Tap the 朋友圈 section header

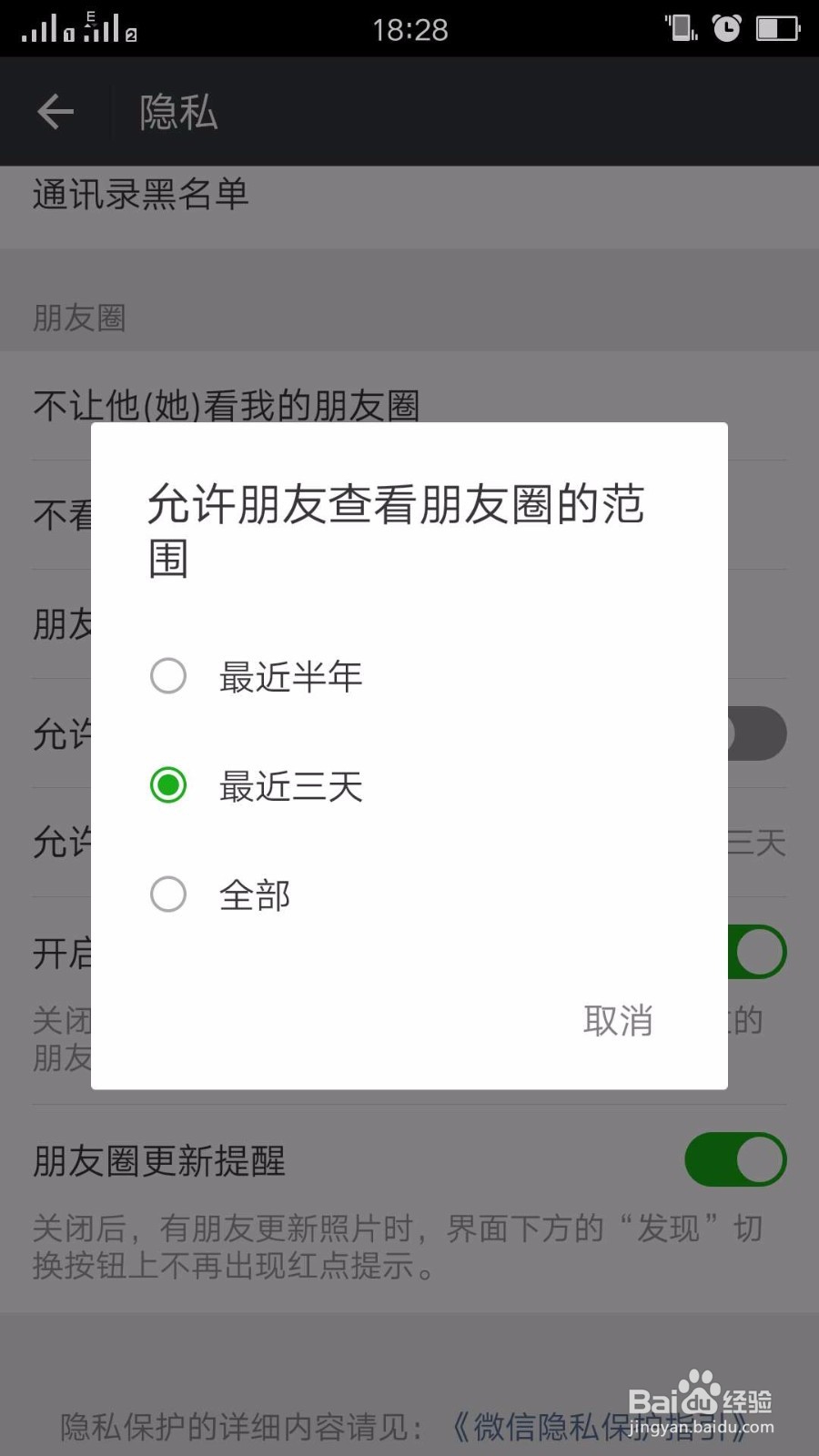pyautogui.click(x=80, y=318)
